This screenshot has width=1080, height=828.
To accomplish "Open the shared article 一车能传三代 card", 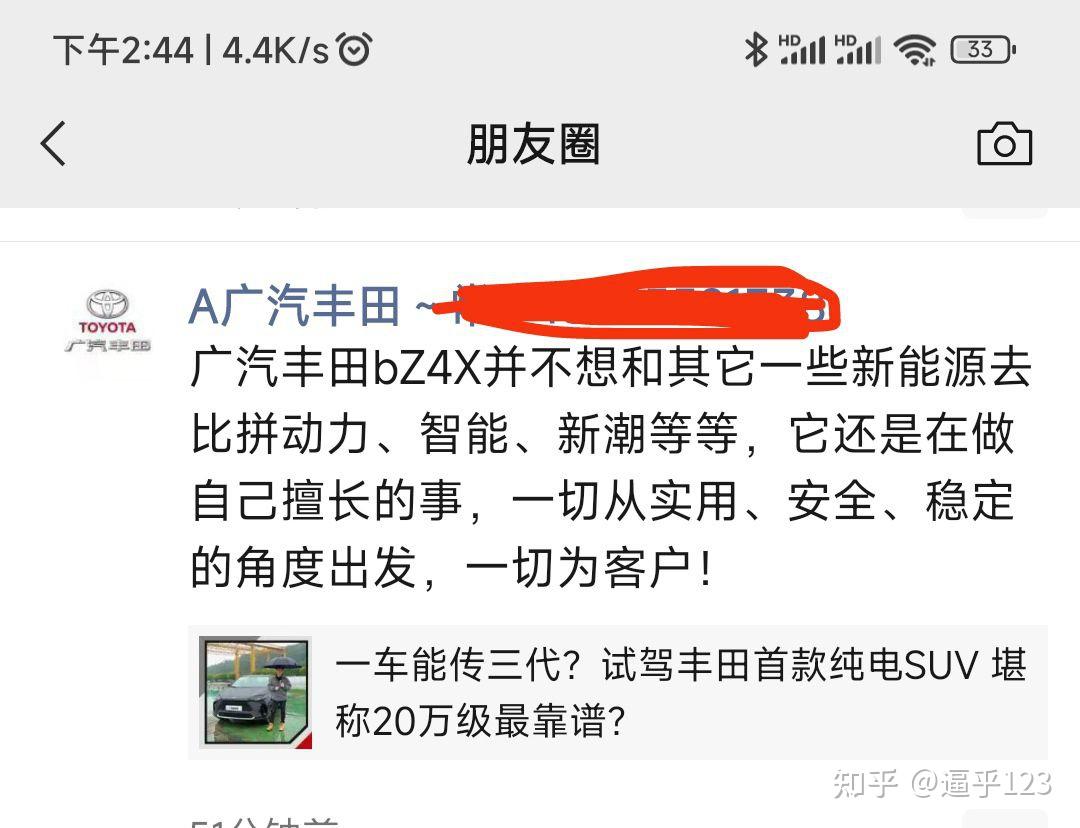I will [617, 692].
